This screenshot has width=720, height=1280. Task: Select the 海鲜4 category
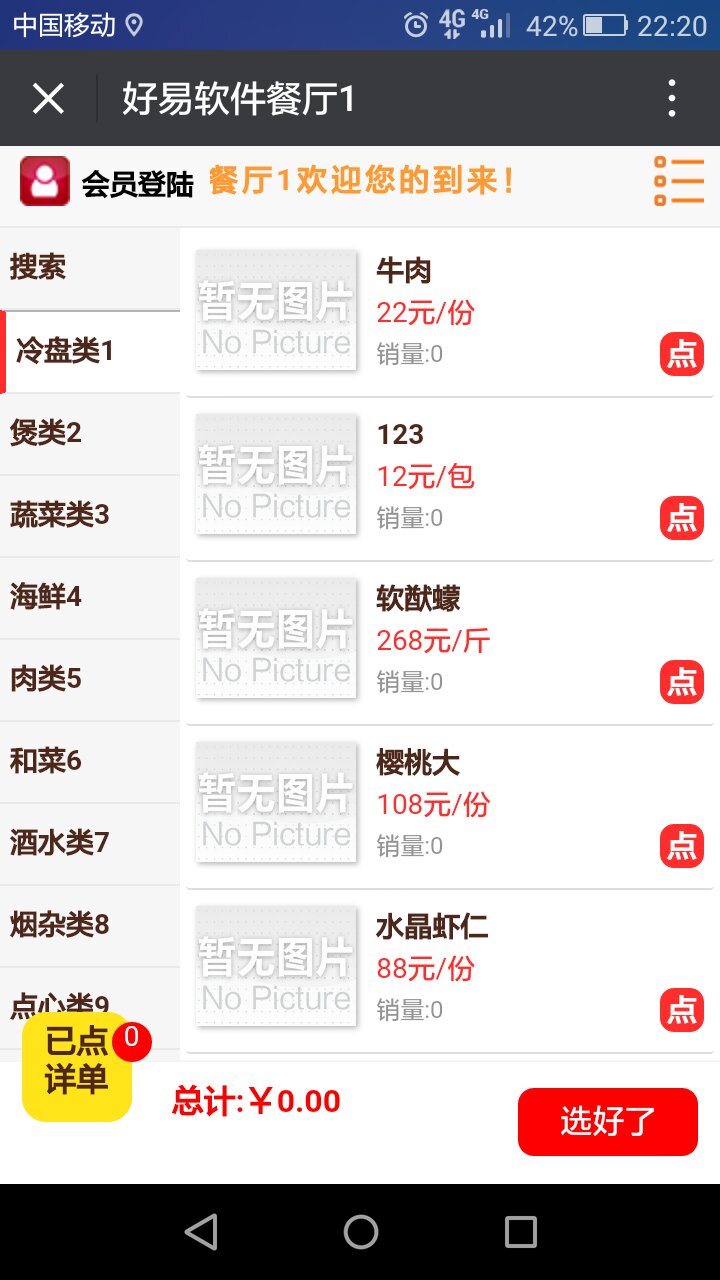tap(90, 597)
